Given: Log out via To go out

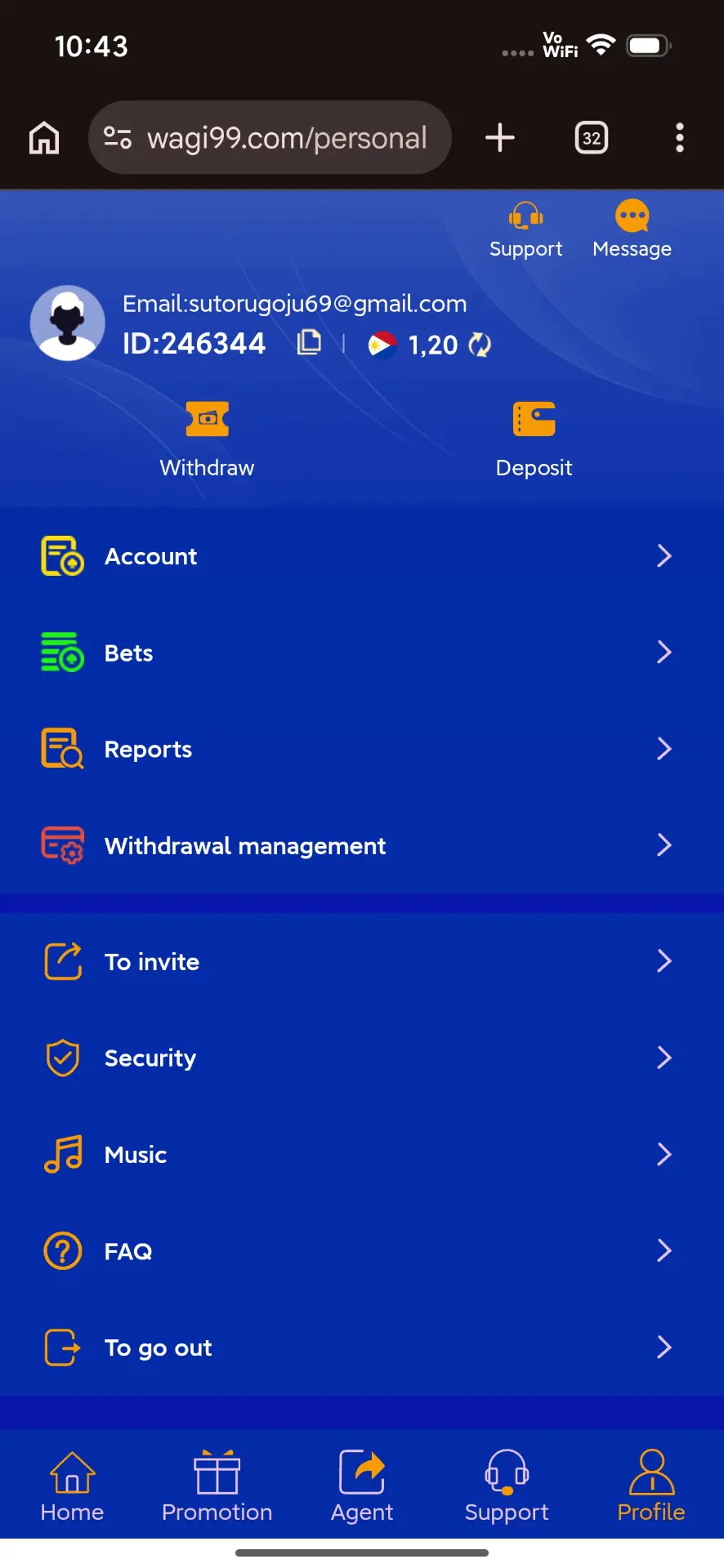Looking at the screenshot, I should pyautogui.click(x=362, y=1347).
